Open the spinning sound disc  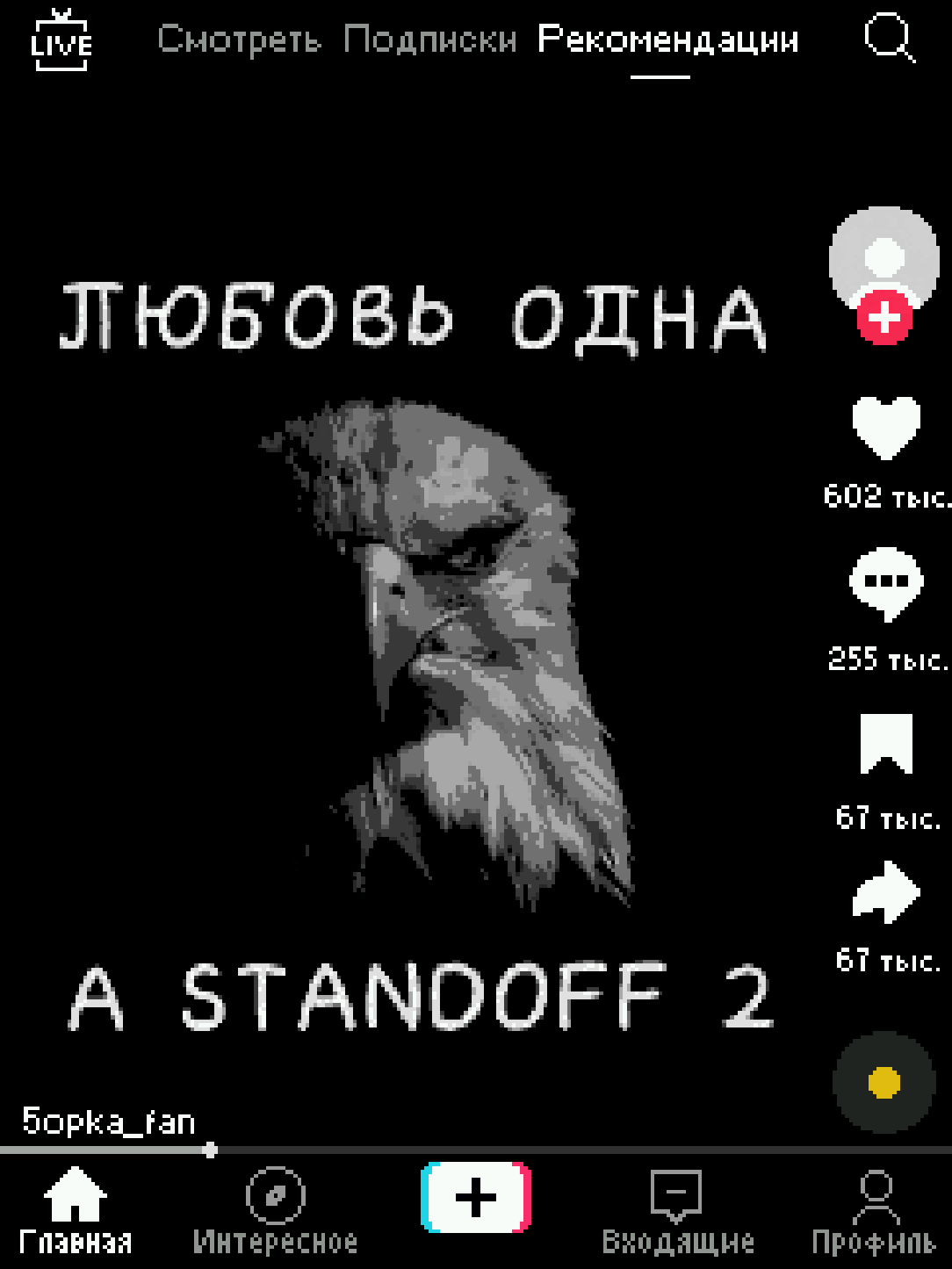883,1082
